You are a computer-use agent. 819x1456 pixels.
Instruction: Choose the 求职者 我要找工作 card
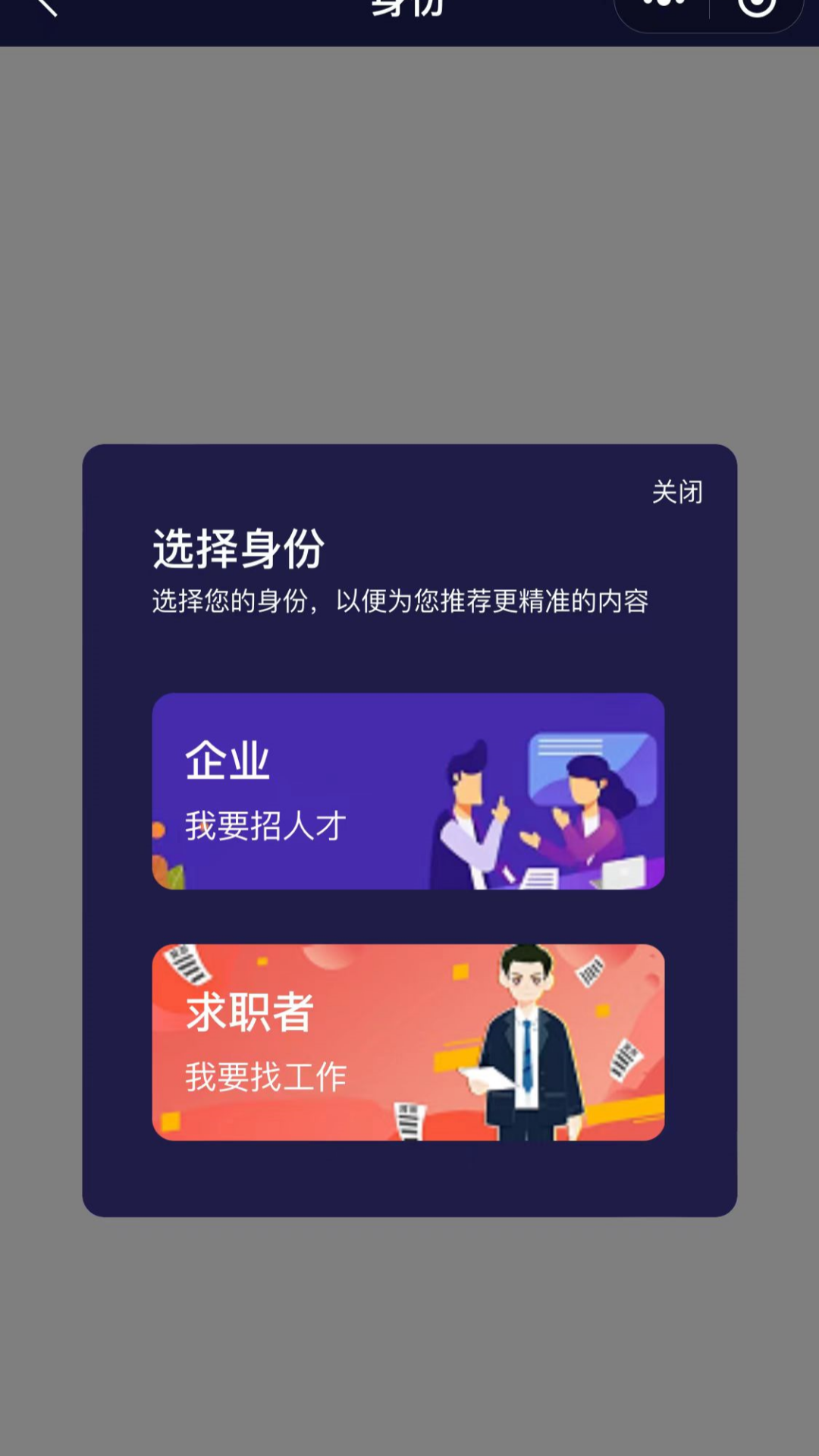click(x=408, y=1042)
